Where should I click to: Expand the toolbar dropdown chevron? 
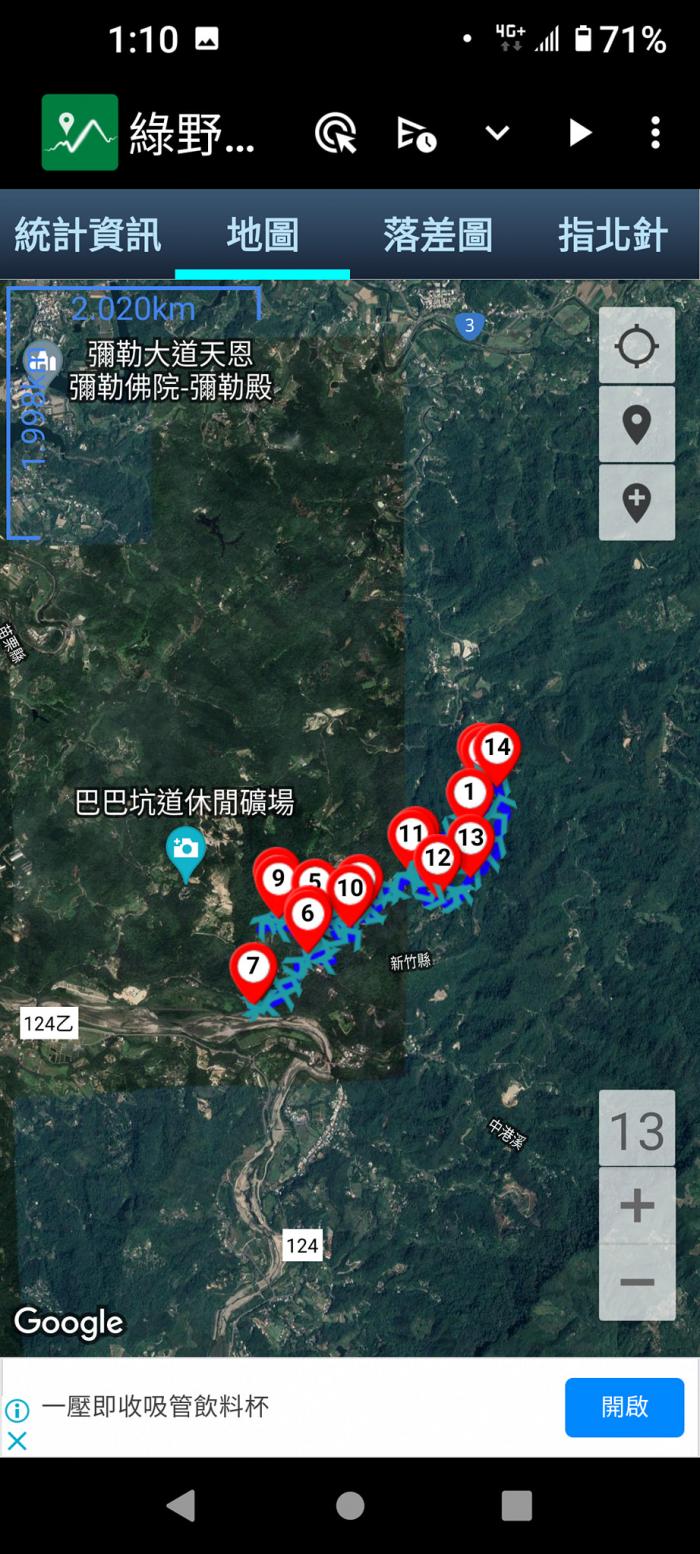497,133
